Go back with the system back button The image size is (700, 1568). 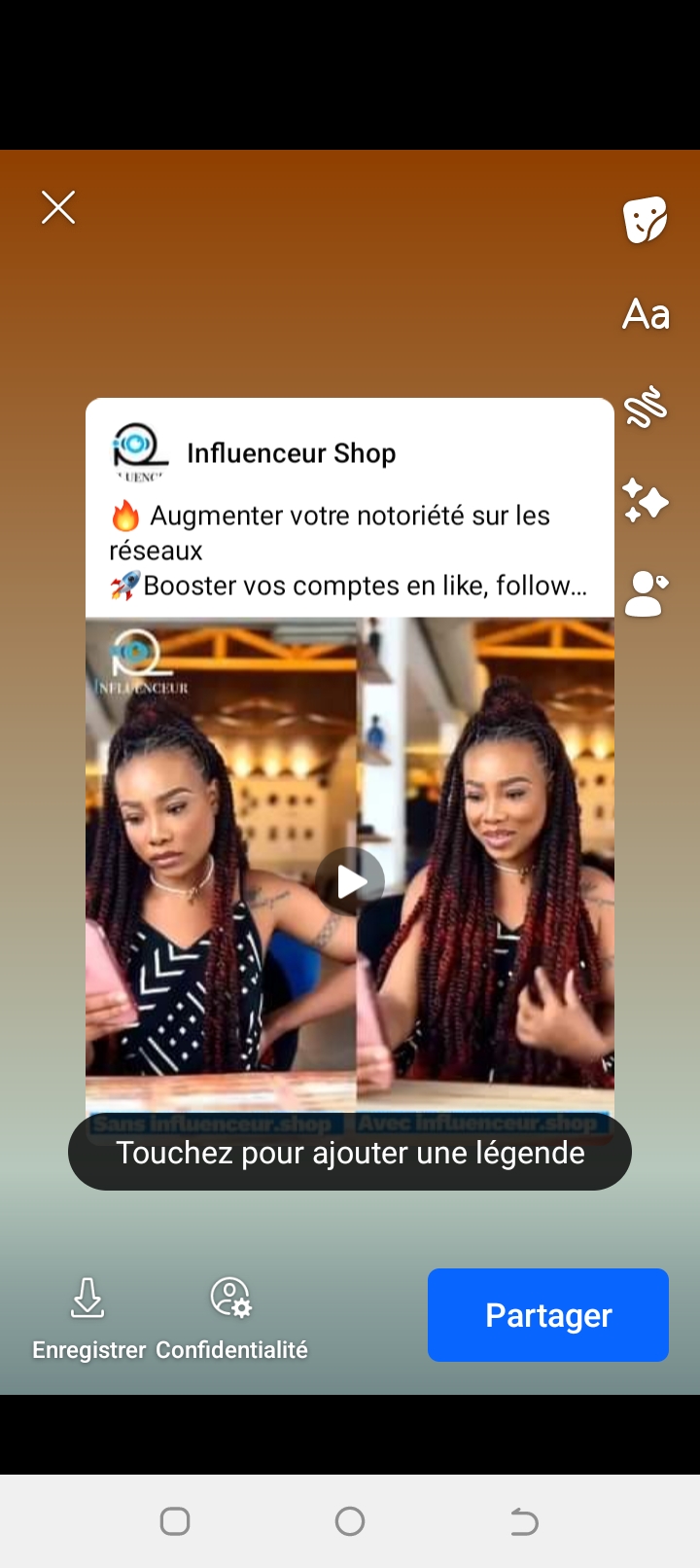524,1521
